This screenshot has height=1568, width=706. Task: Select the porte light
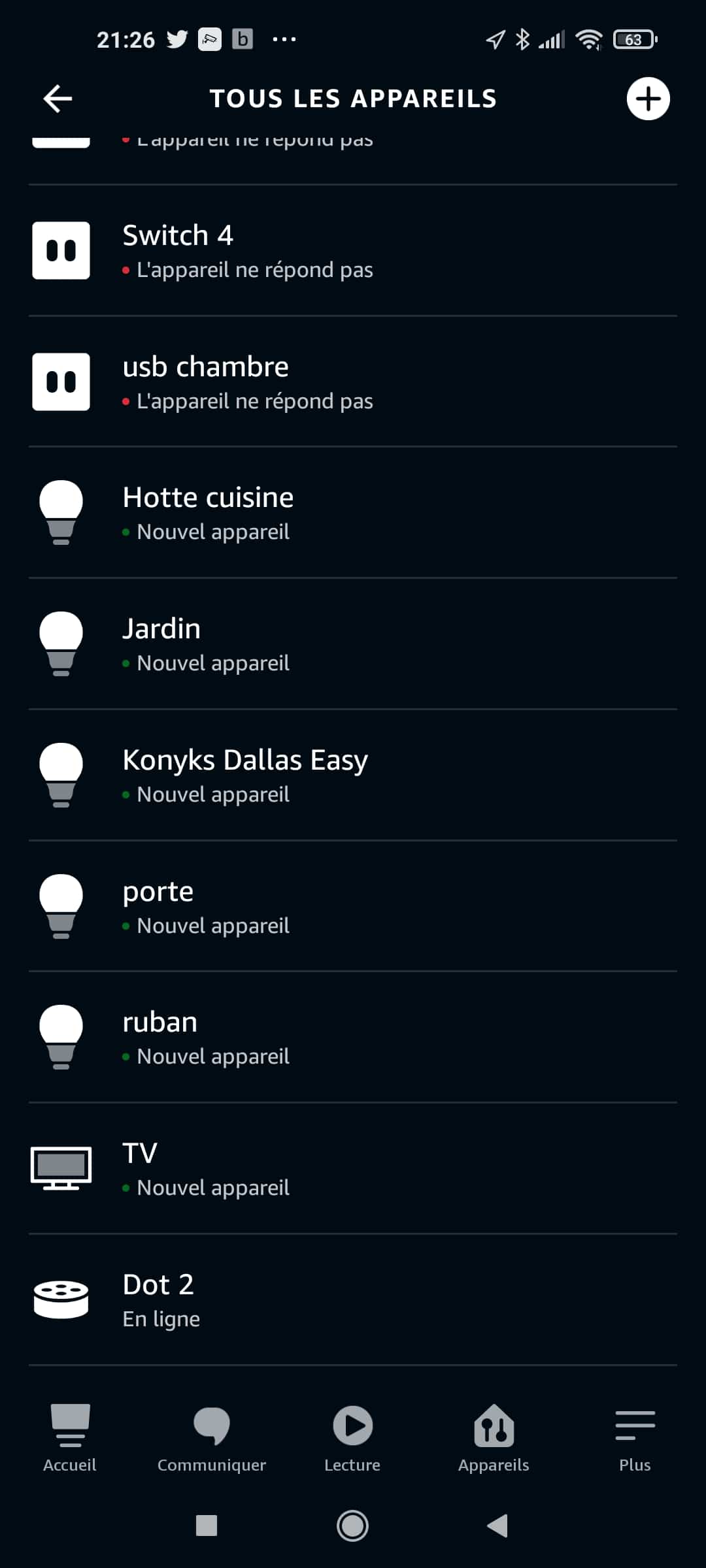click(353, 906)
